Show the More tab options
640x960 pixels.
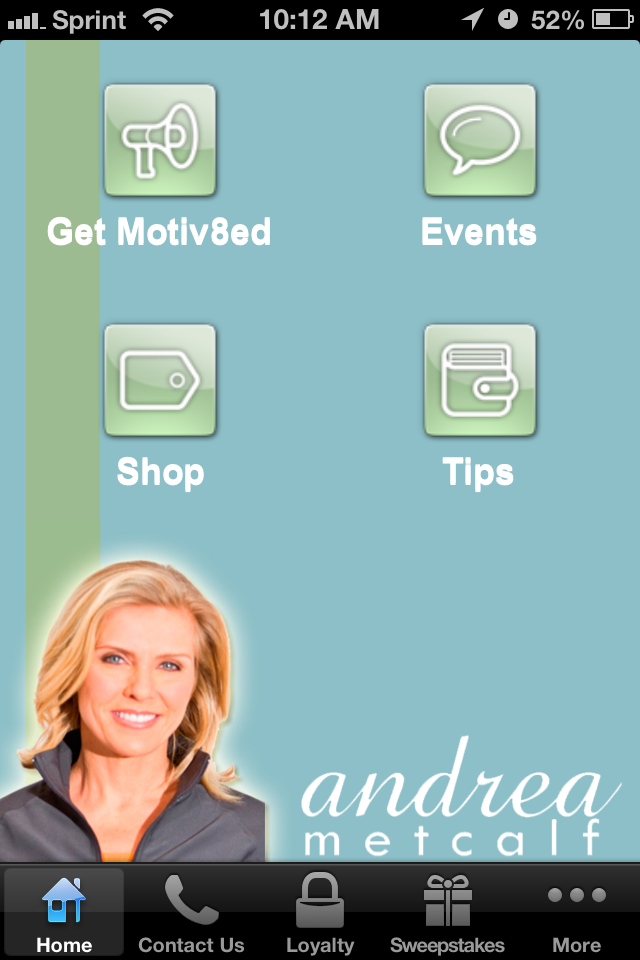pyautogui.click(x=577, y=912)
